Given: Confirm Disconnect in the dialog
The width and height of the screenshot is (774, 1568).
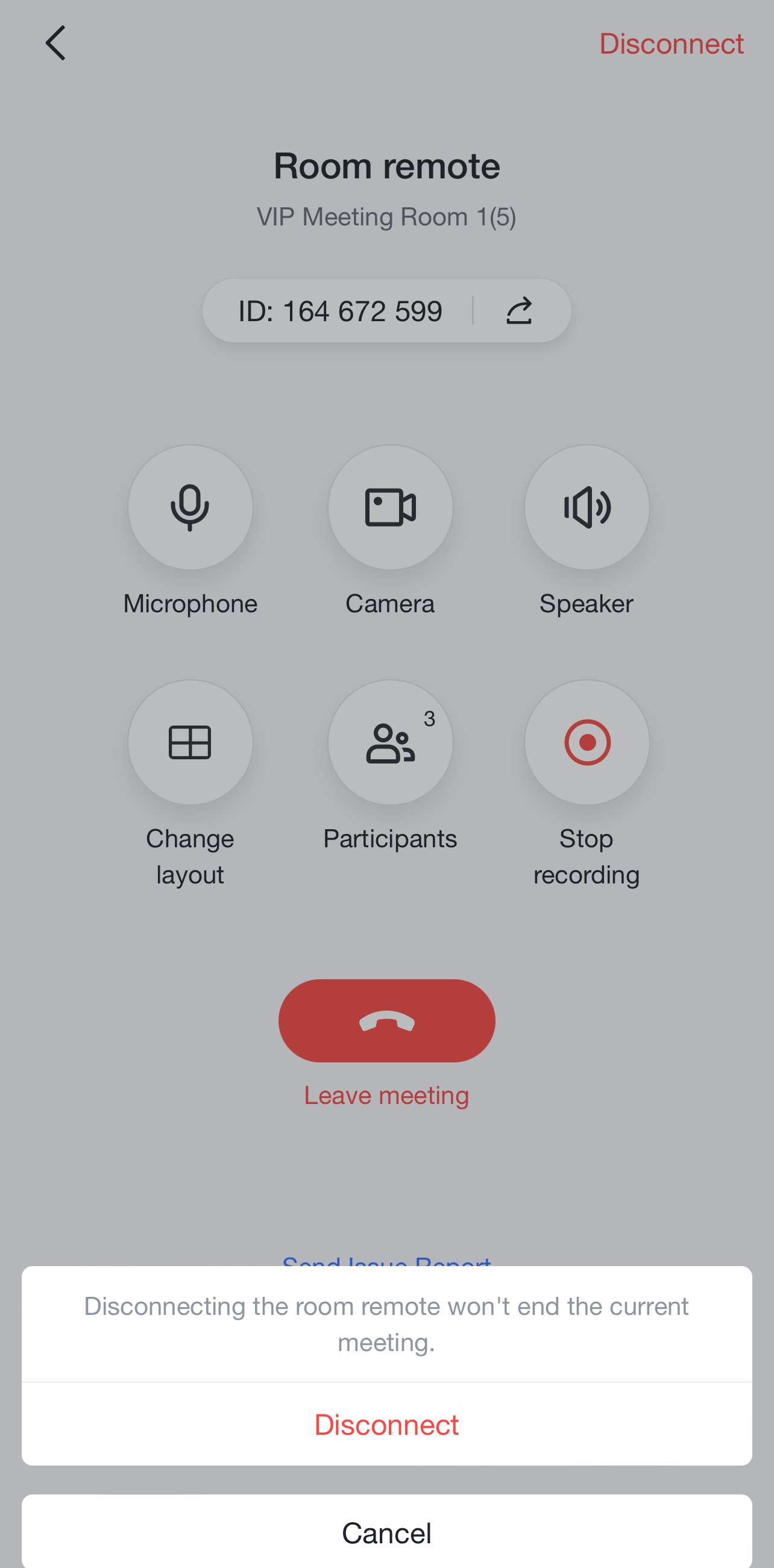Looking at the screenshot, I should pos(386,1425).
